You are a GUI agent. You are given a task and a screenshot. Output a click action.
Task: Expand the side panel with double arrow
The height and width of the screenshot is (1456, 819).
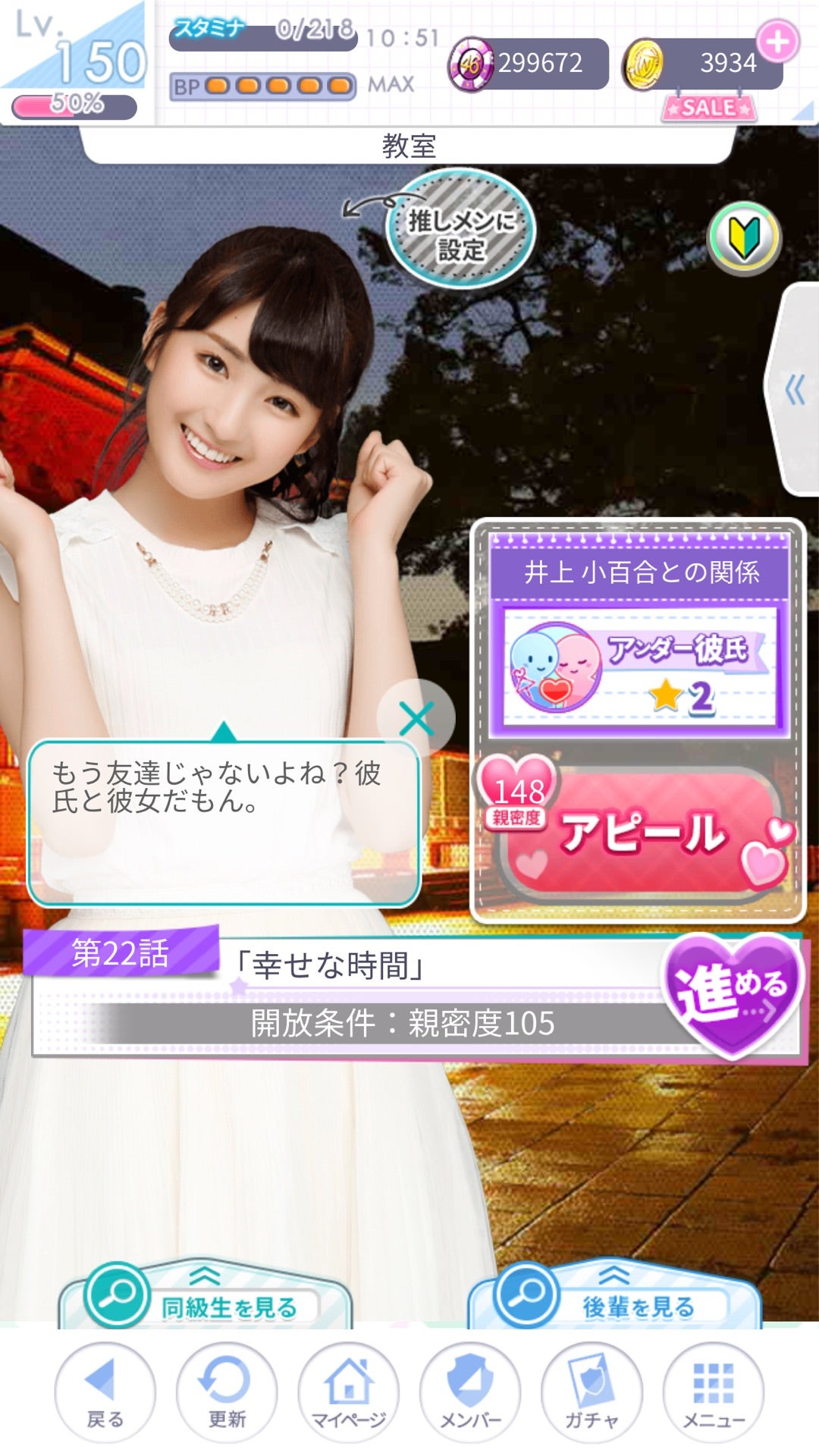tap(795, 391)
